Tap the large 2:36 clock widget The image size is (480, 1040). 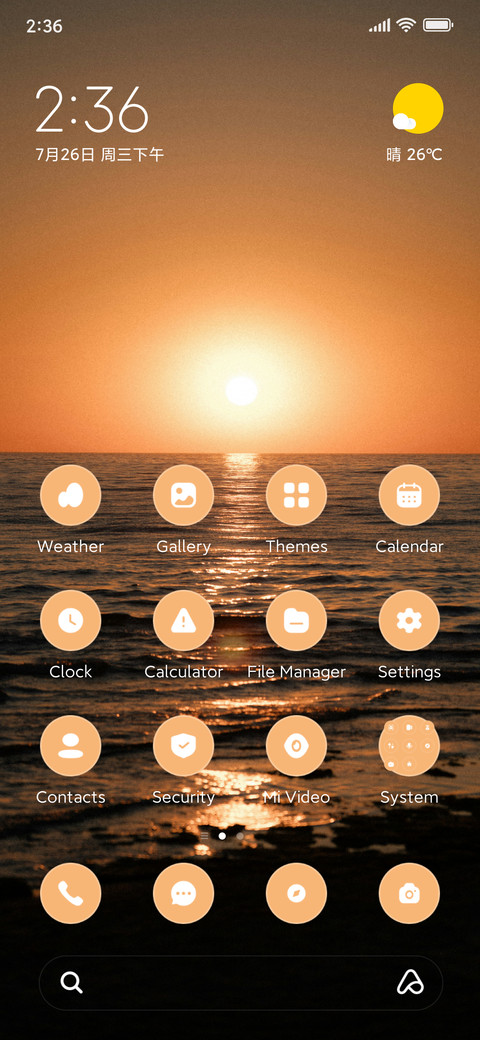[91, 109]
